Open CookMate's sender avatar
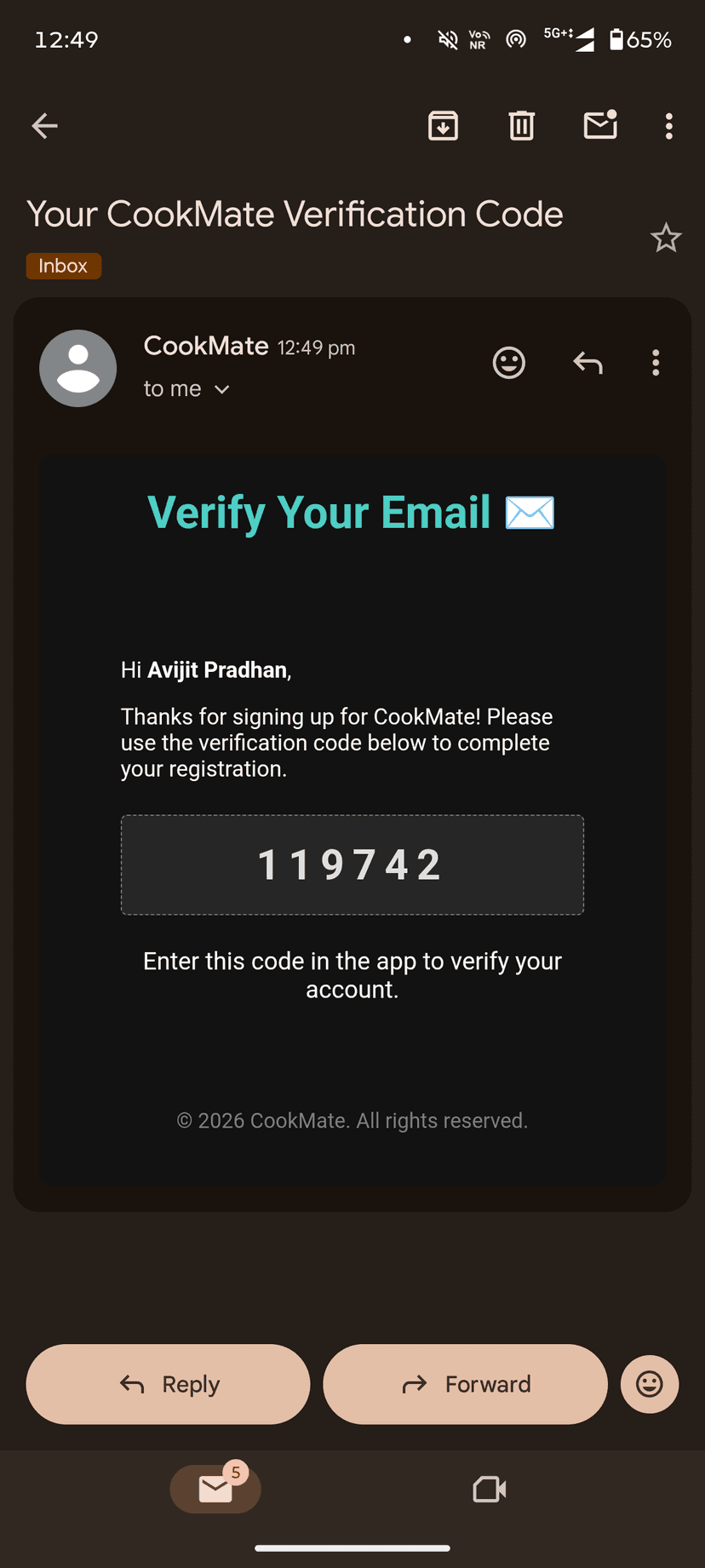Screen dimensions: 705x1568 click(77, 368)
